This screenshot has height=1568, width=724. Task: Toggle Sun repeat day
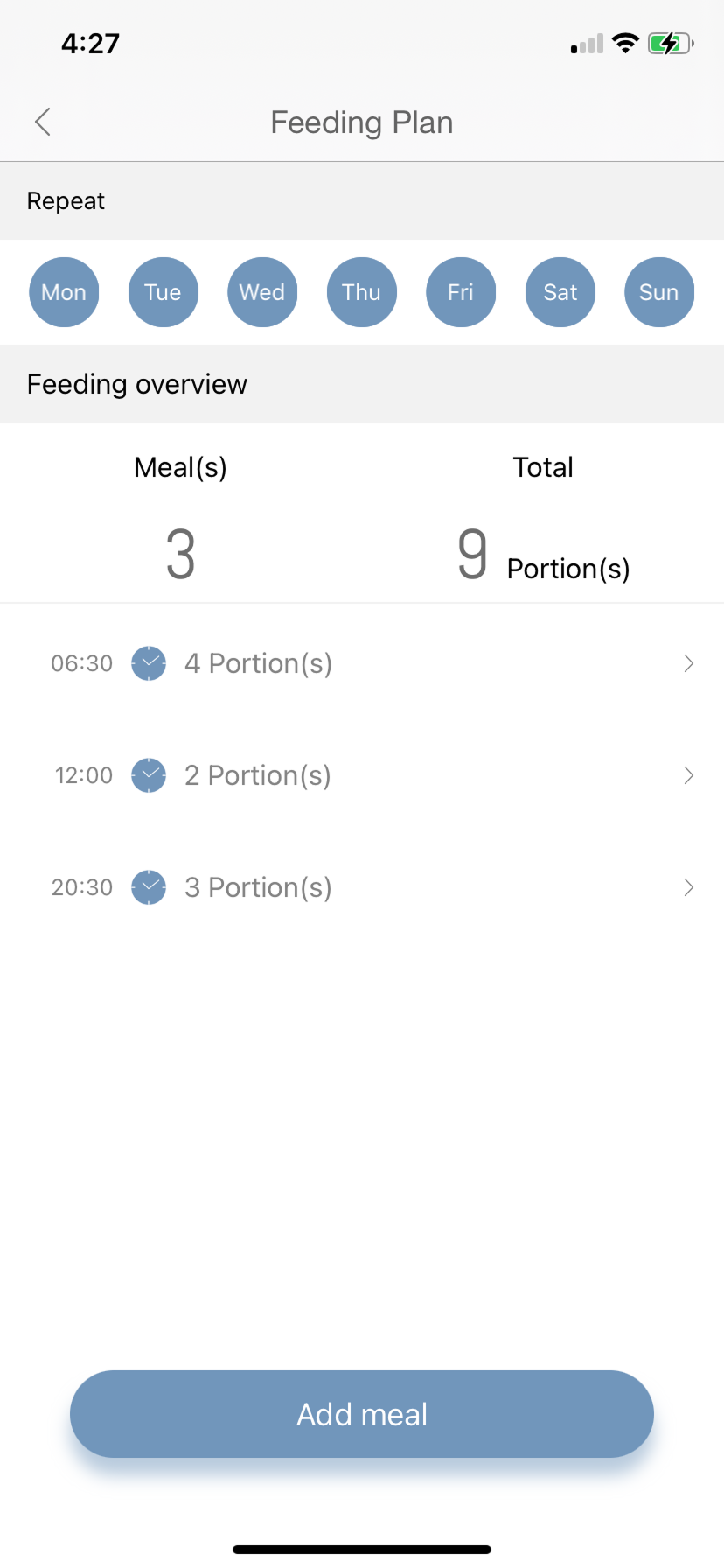point(659,292)
